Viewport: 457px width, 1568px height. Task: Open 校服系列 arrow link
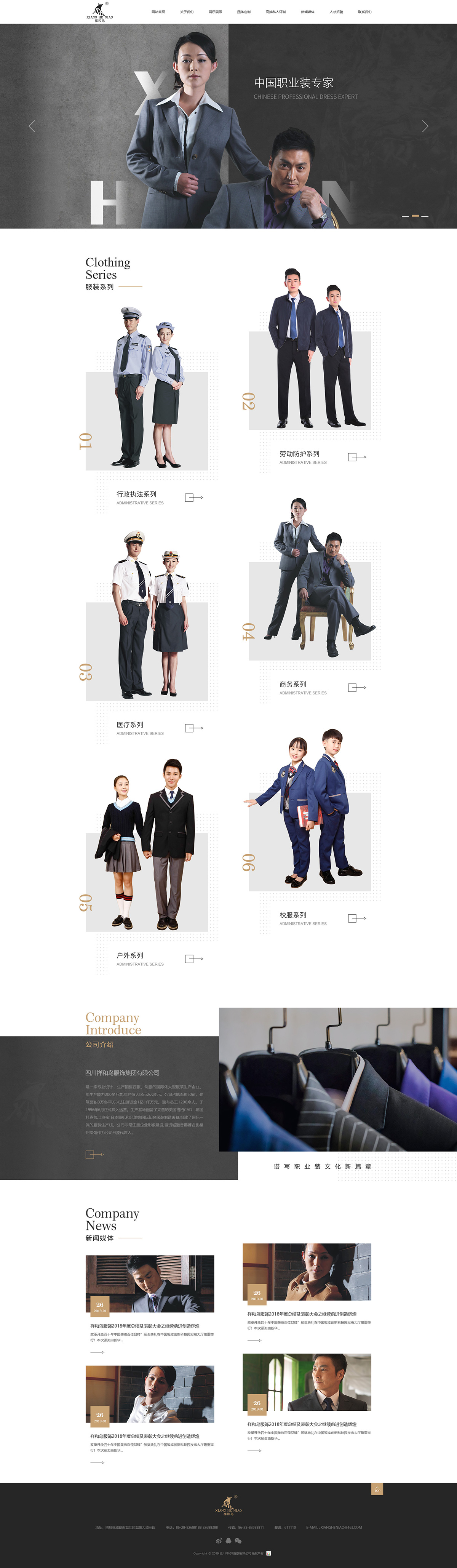356,918
